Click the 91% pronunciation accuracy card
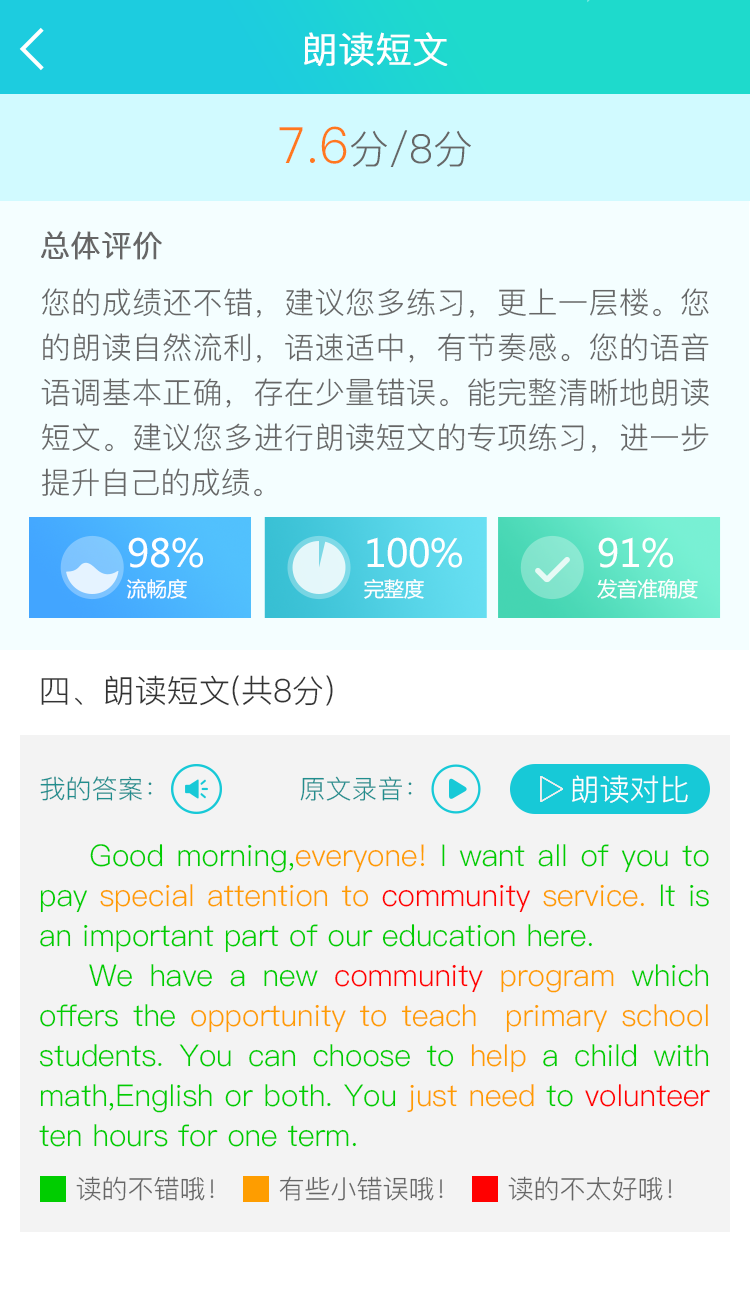The width and height of the screenshot is (750, 1300). tap(608, 567)
